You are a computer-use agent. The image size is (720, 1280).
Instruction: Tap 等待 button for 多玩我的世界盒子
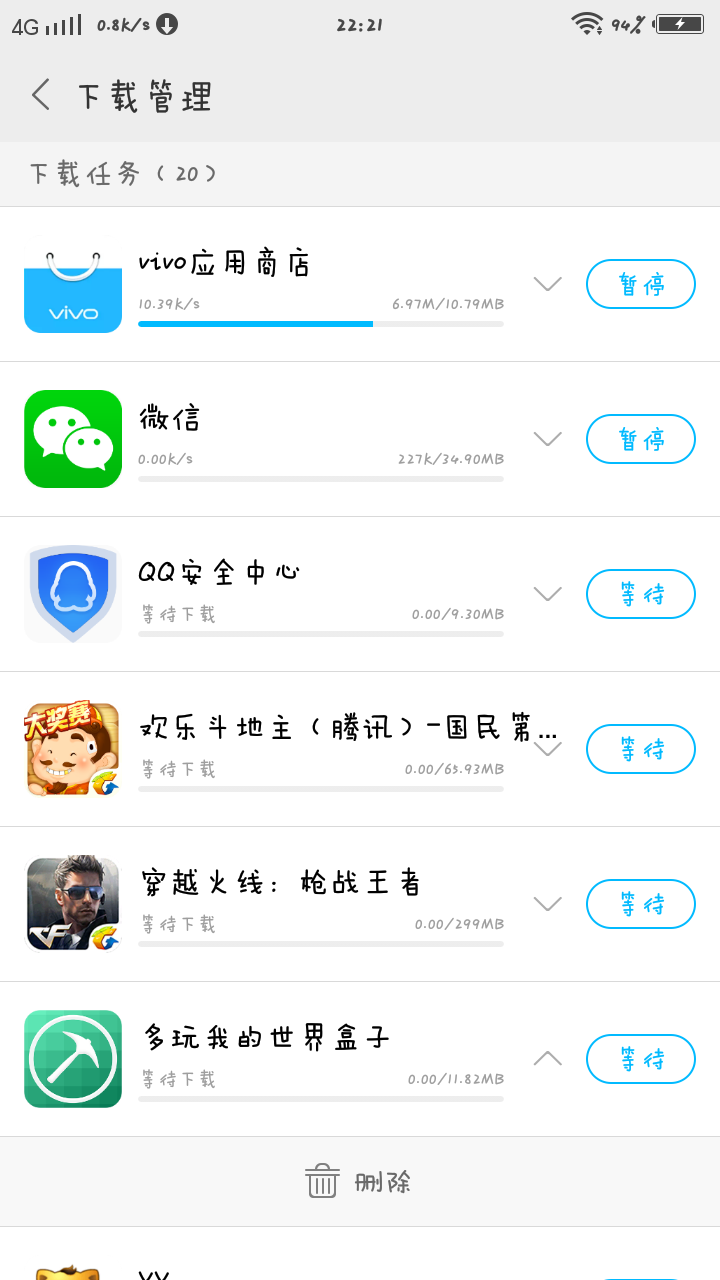click(x=640, y=1059)
